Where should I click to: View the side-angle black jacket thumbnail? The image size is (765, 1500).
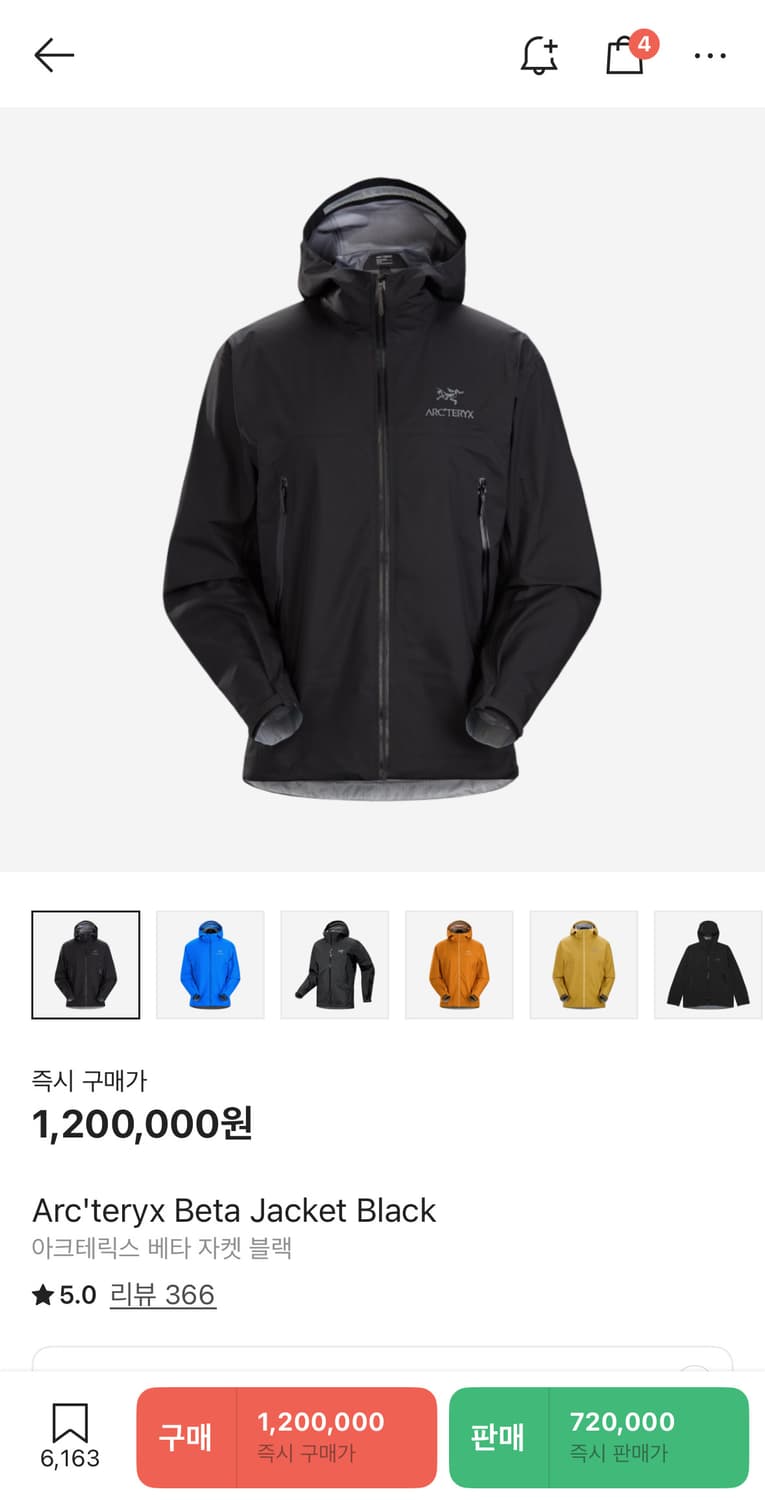pos(335,965)
